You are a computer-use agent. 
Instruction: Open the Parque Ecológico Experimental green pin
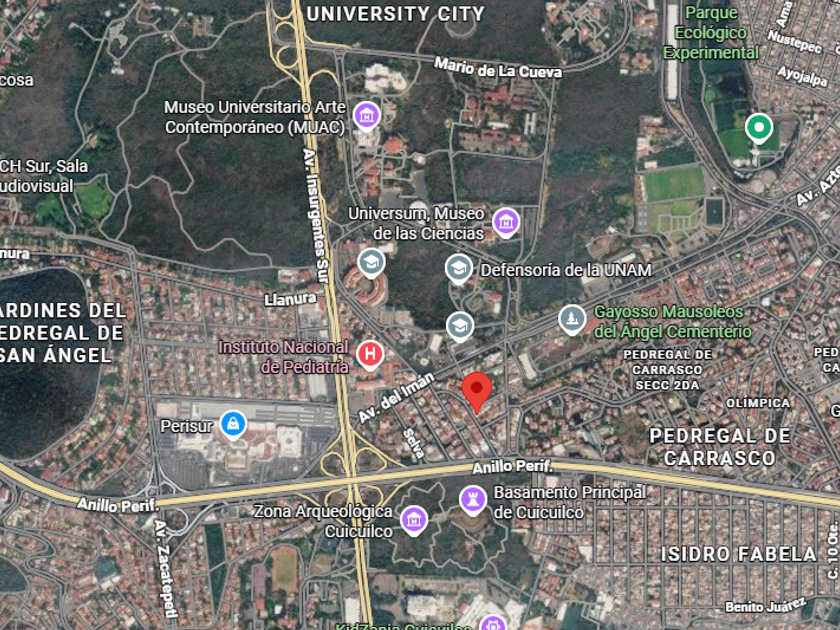[x=759, y=128]
